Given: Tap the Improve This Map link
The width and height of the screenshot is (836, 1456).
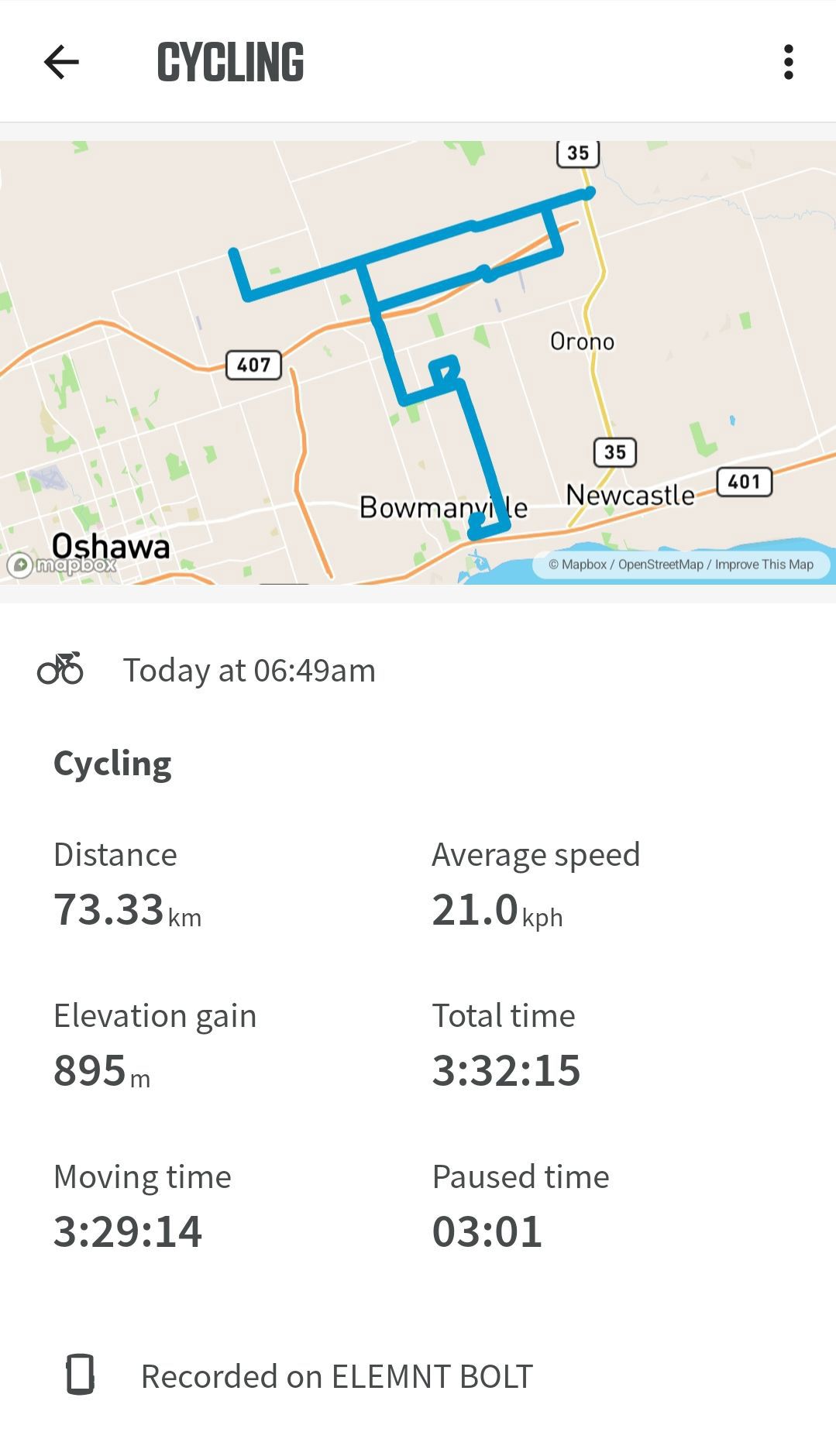Looking at the screenshot, I should point(764,565).
